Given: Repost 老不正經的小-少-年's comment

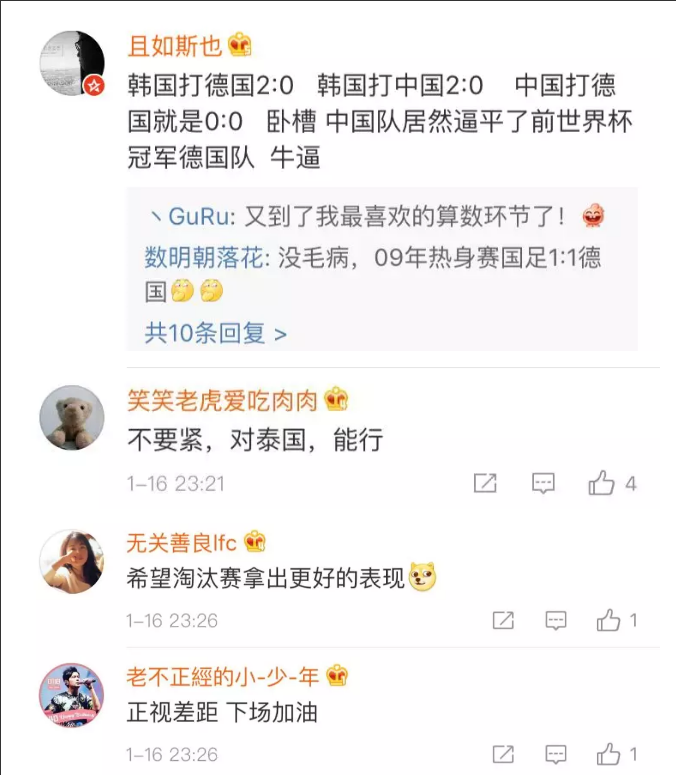Looking at the screenshot, I should tap(504, 754).
